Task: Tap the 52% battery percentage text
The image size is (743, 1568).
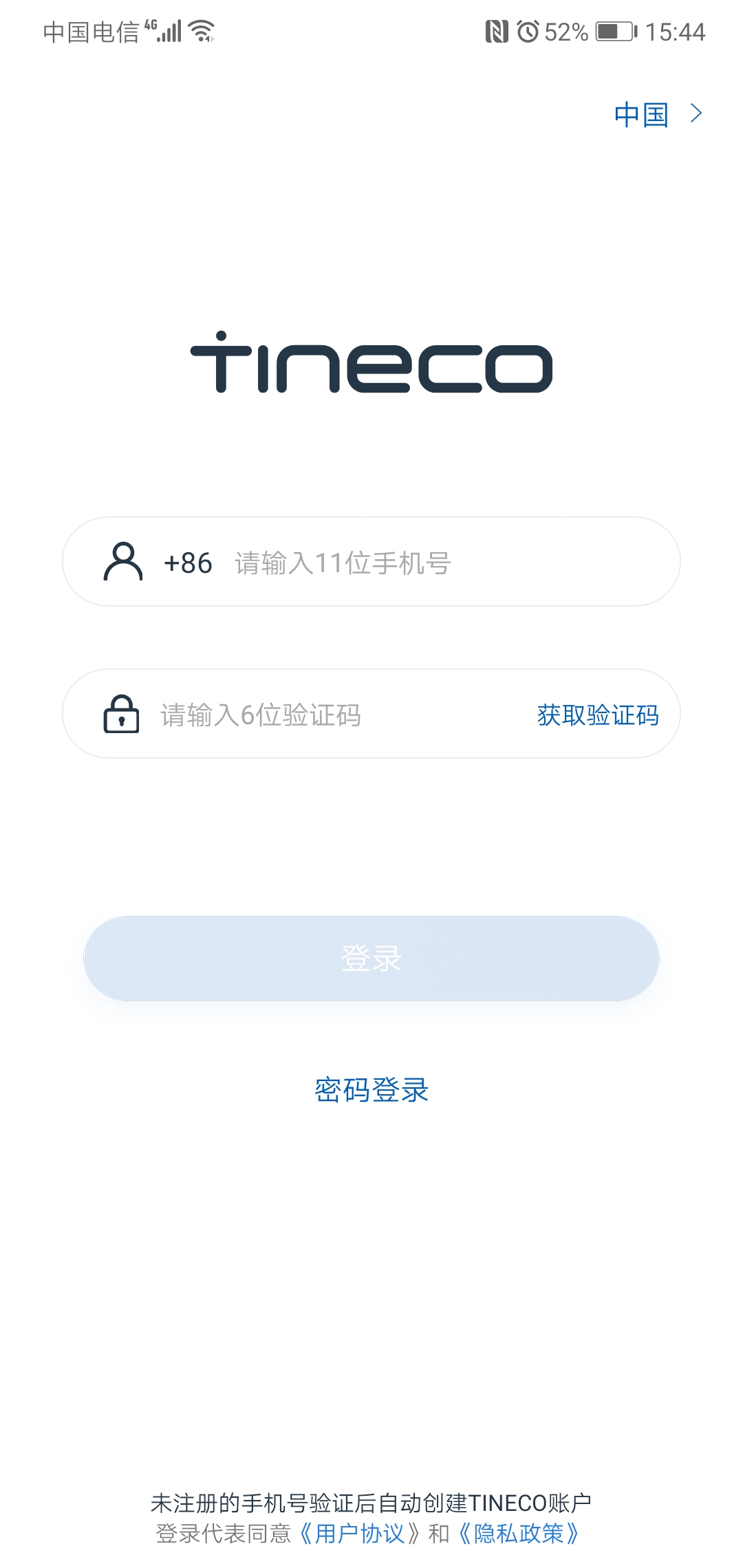Action: pos(566,30)
